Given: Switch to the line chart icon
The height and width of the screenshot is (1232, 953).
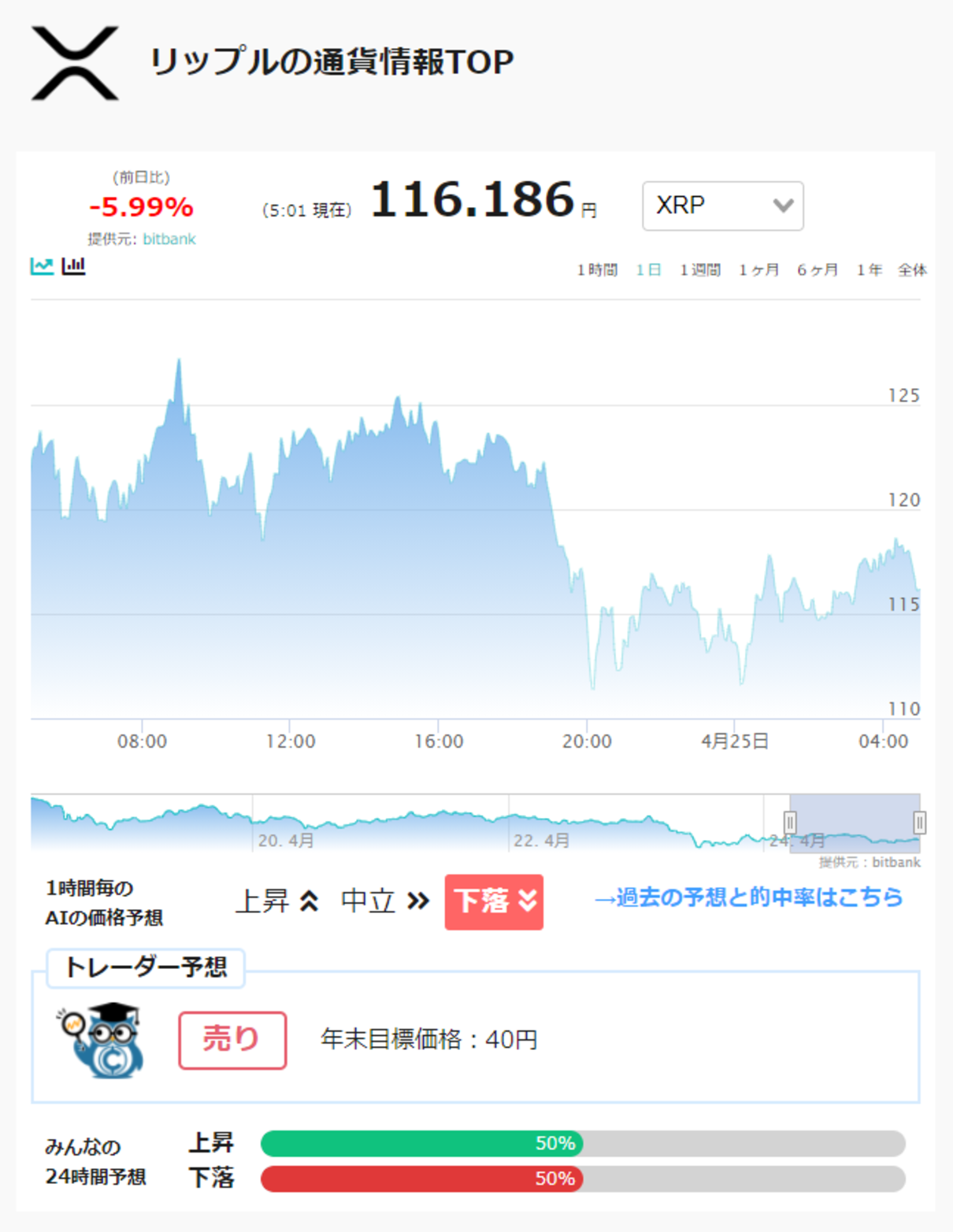Looking at the screenshot, I should [42, 266].
